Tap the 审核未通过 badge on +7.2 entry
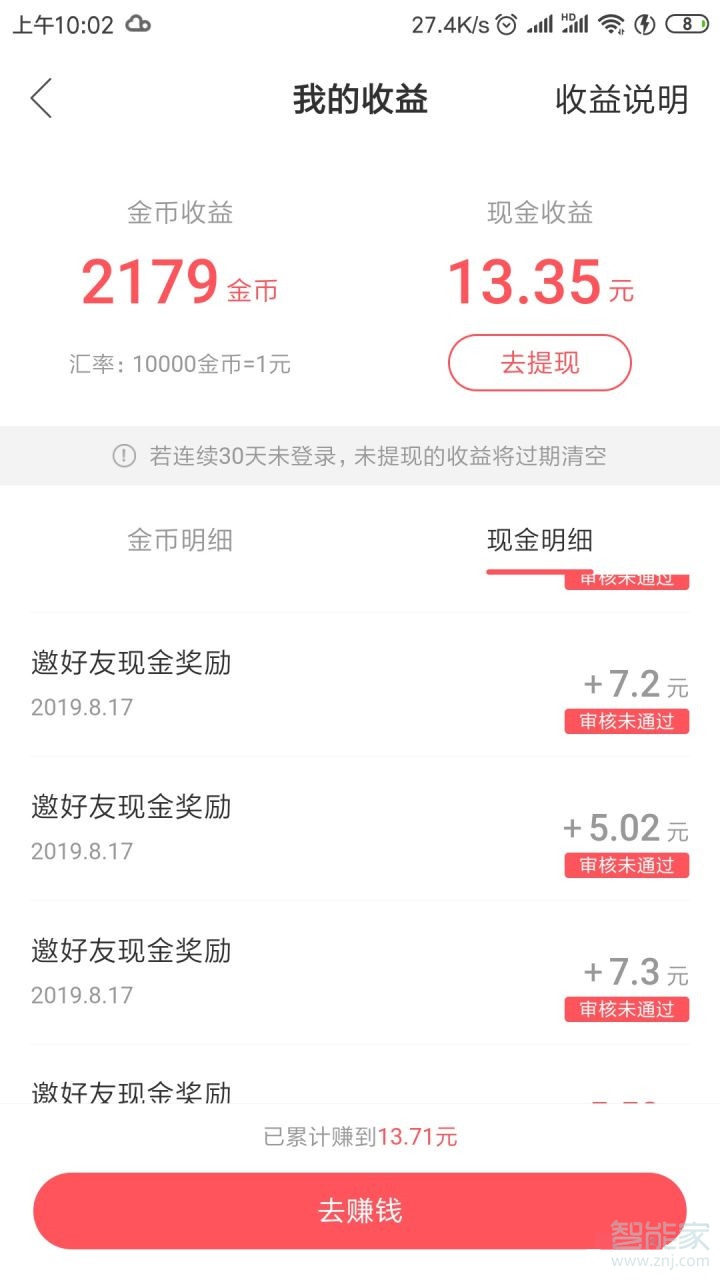 tap(627, 721)
